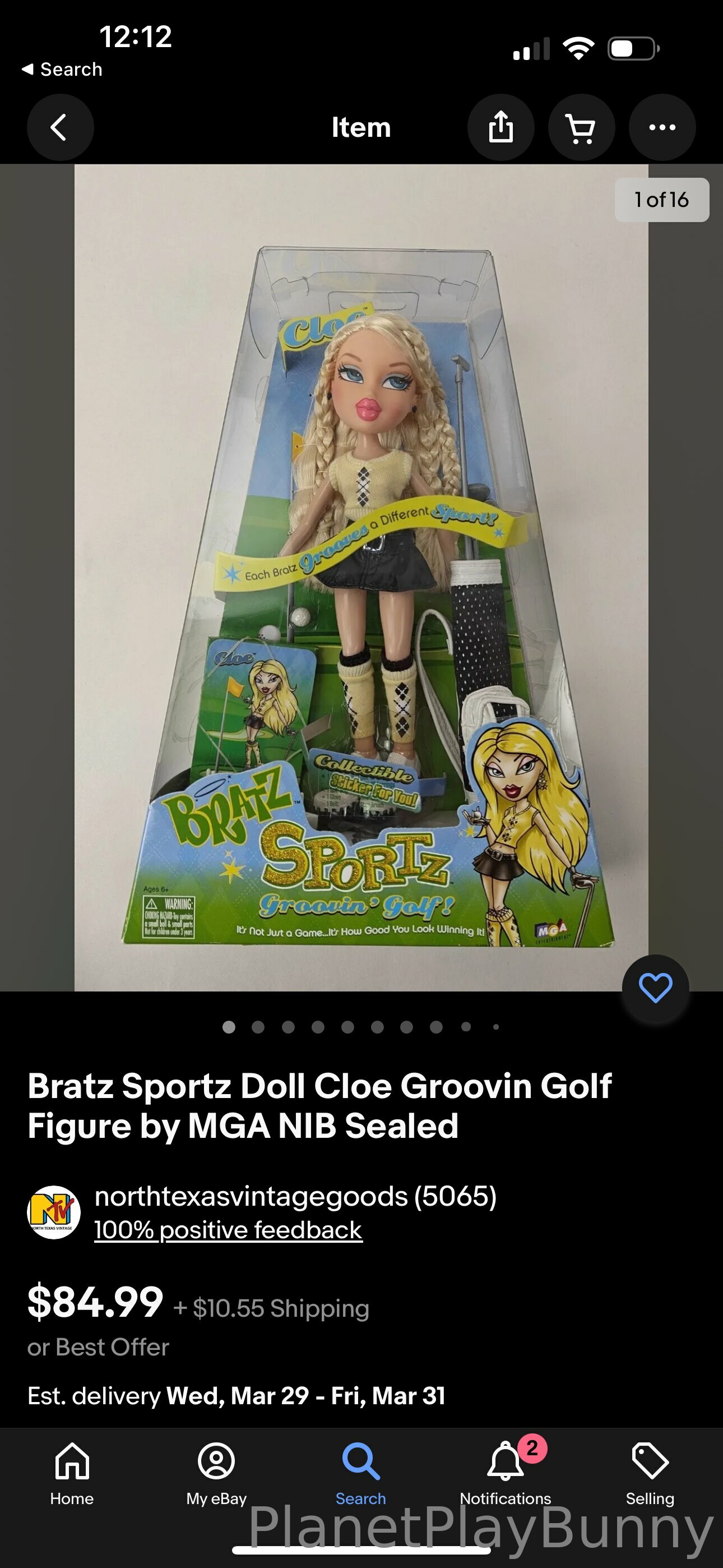723x1568 pixels.
Task: Add this item to your watchlist
Action: tap(655, 988)
